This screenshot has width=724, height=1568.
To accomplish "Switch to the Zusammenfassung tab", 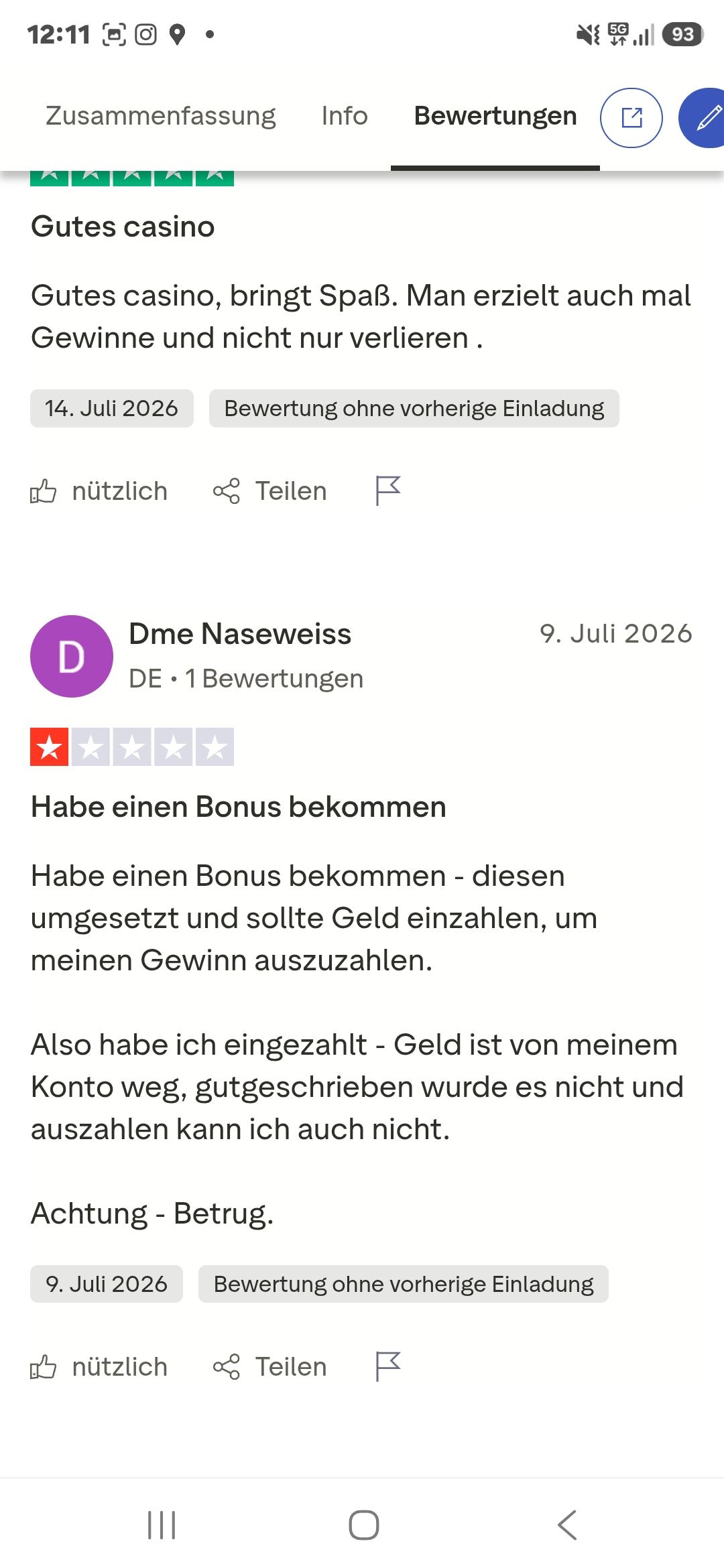I will pyautogui.click(x=160, y=116).
